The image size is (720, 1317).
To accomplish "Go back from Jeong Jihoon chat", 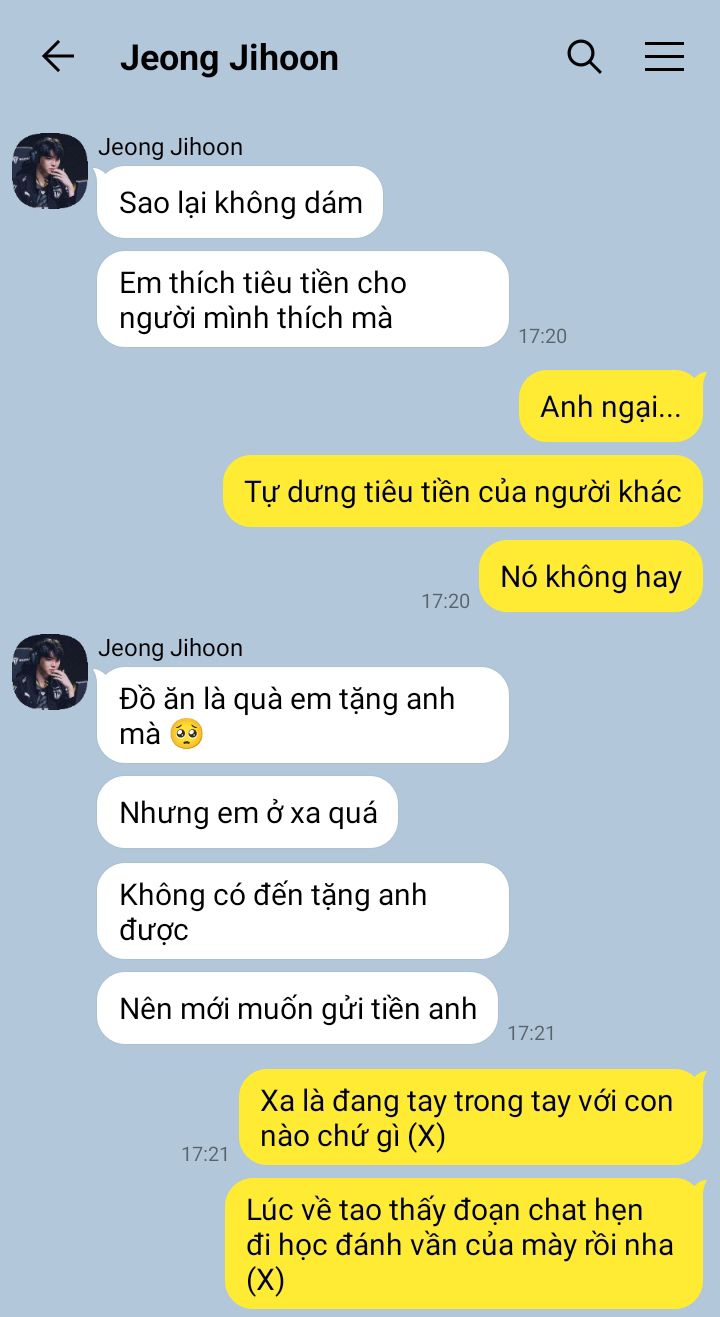I will click(58, 57).
